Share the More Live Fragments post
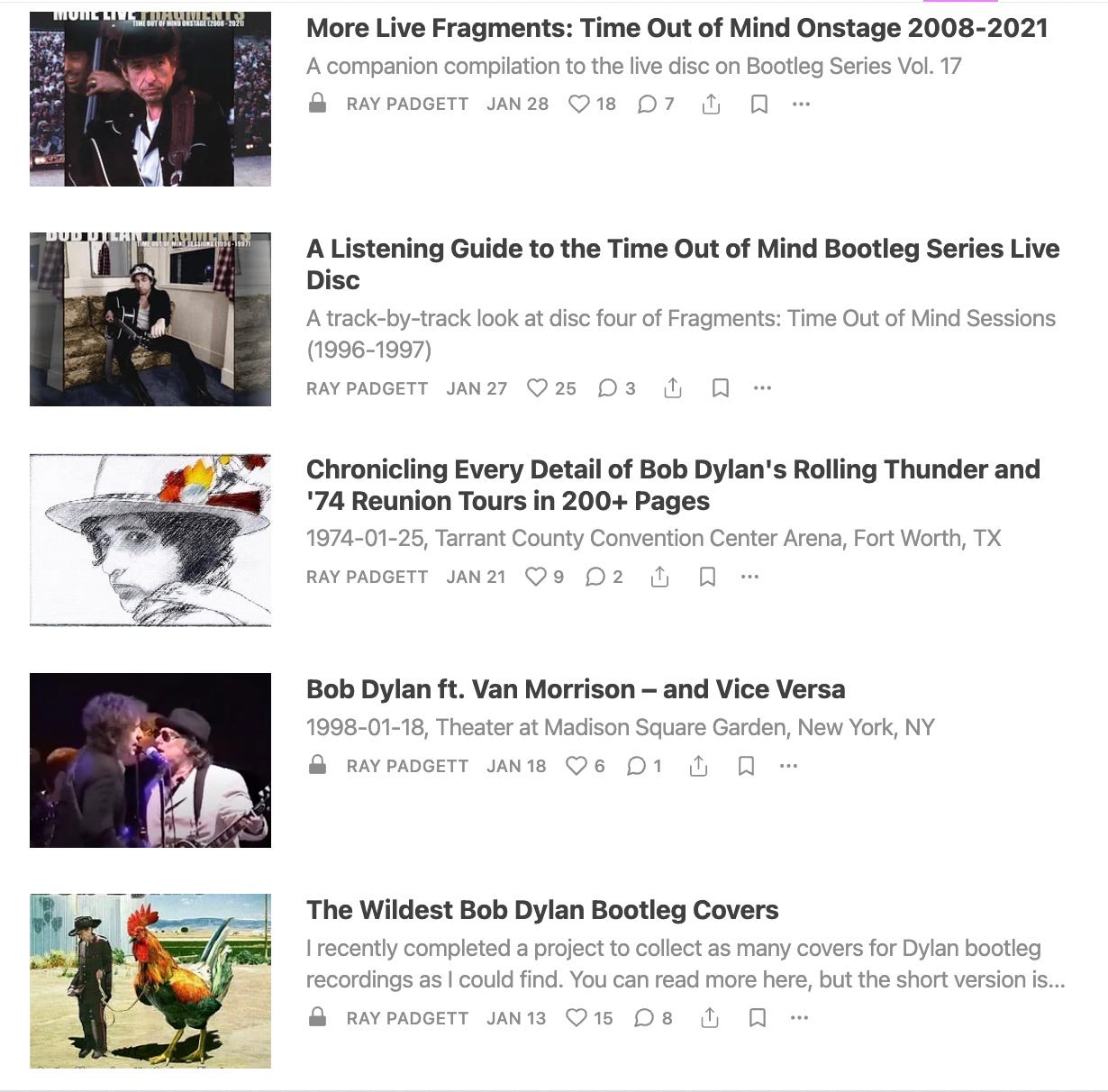 (711, 105)
